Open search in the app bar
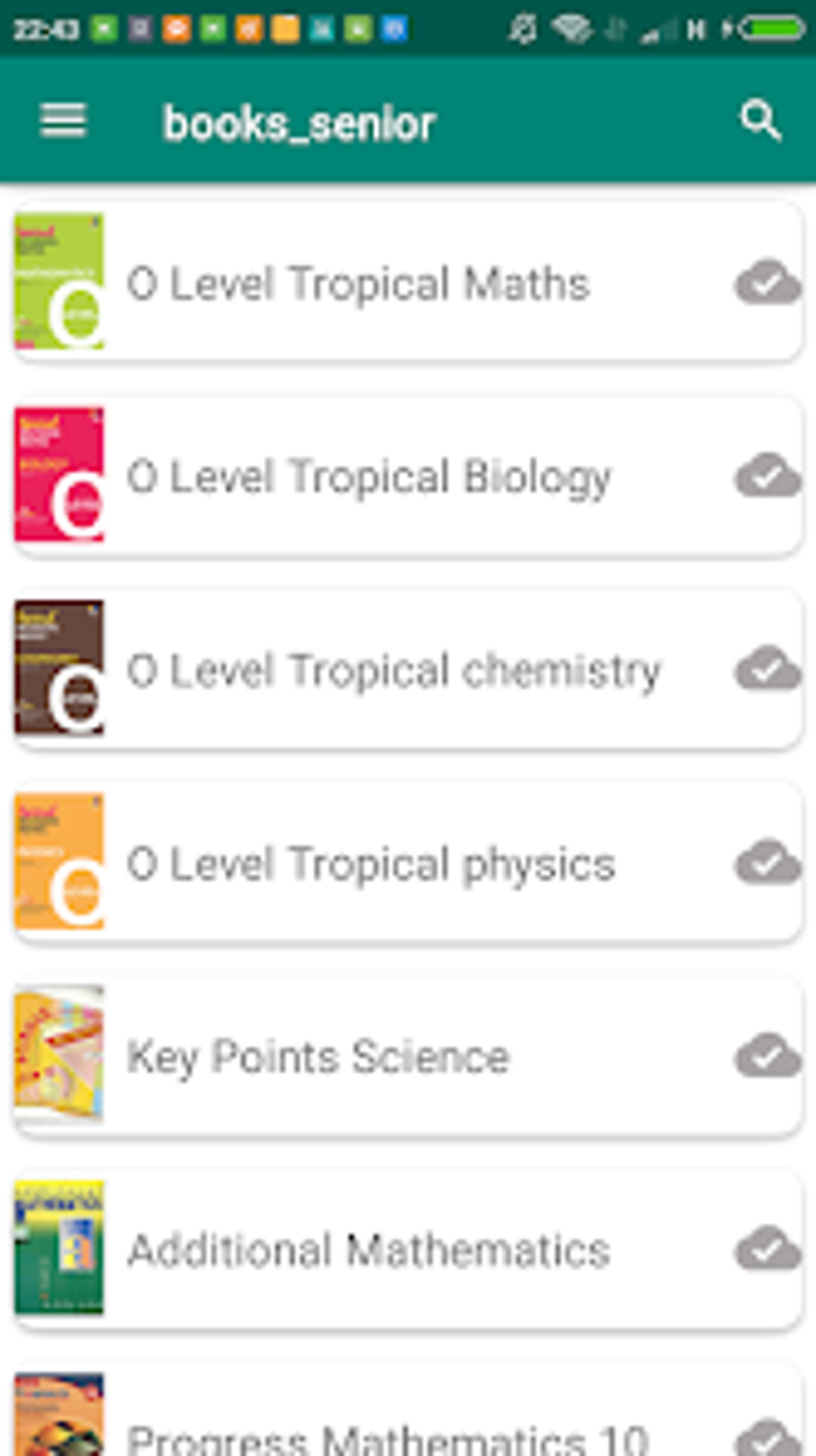816x1456 pixels. coord(759,121)
